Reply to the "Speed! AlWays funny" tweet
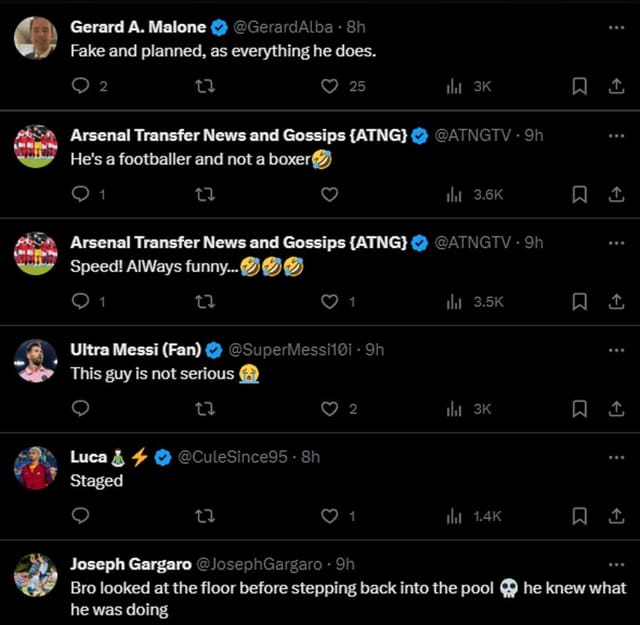The height and width of the screenshot is (625, 640). [82, 301]
